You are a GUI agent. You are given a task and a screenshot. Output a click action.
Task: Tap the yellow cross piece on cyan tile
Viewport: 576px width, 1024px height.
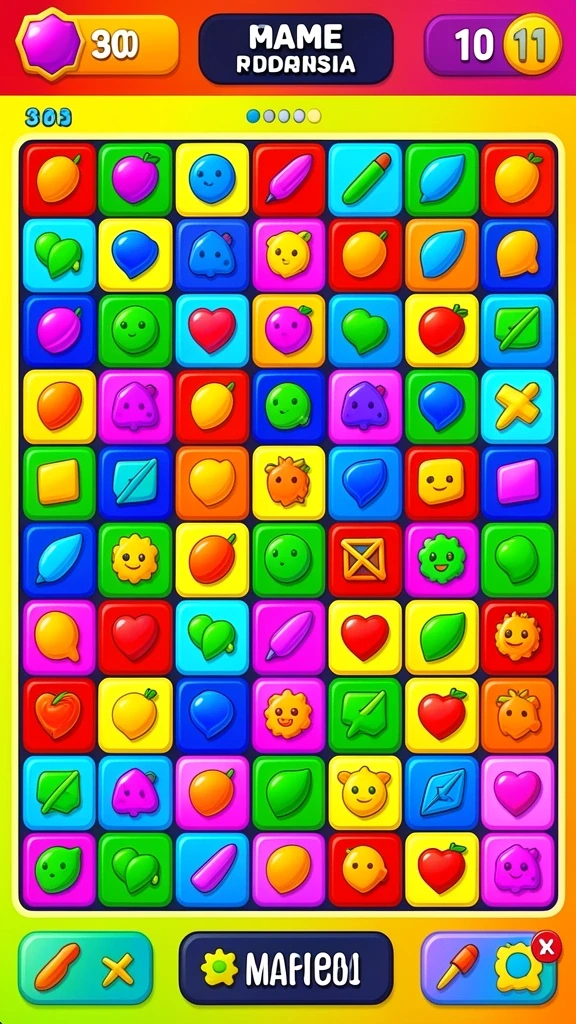517,406
